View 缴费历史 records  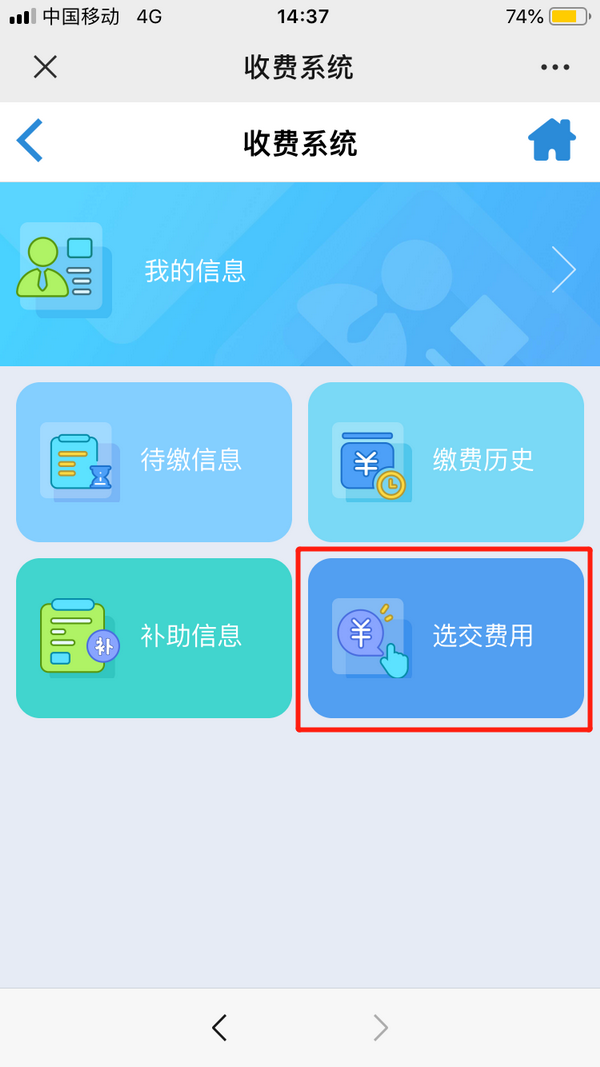pos(446,461)
